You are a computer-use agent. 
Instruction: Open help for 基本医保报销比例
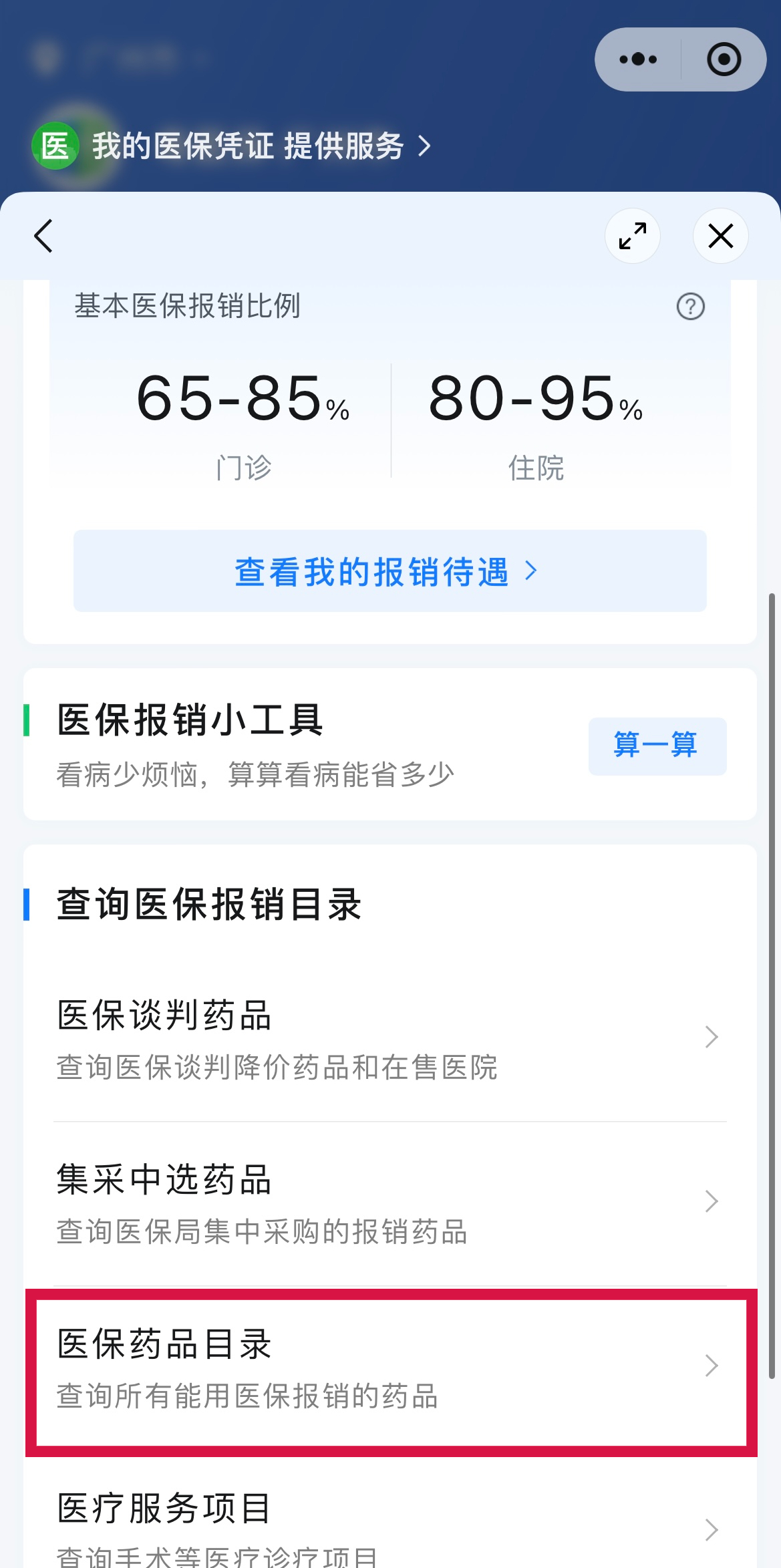[x=690, y=307]
